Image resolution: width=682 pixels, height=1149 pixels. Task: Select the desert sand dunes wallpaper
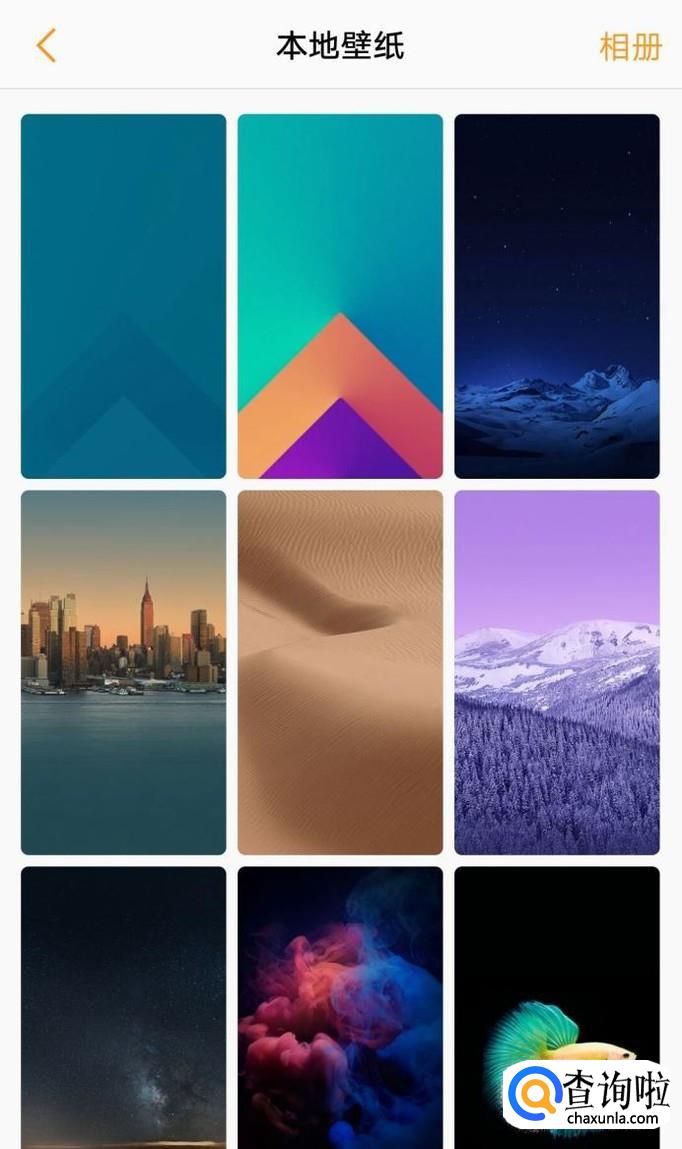coord(340,672)
